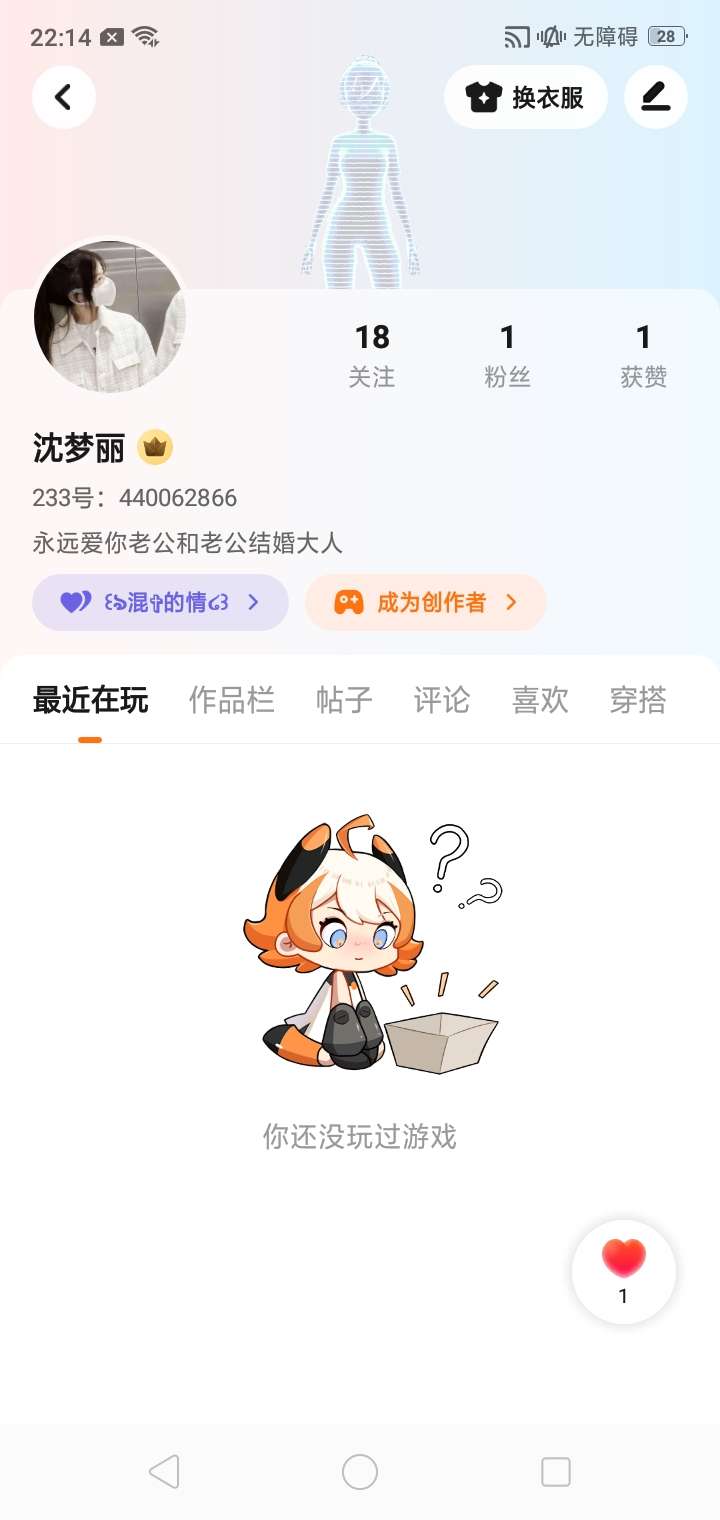The height and width of the screenshot is (1520, 720).
Task: Tap the floating red heart button
Action: click(x=623, y=1271)
